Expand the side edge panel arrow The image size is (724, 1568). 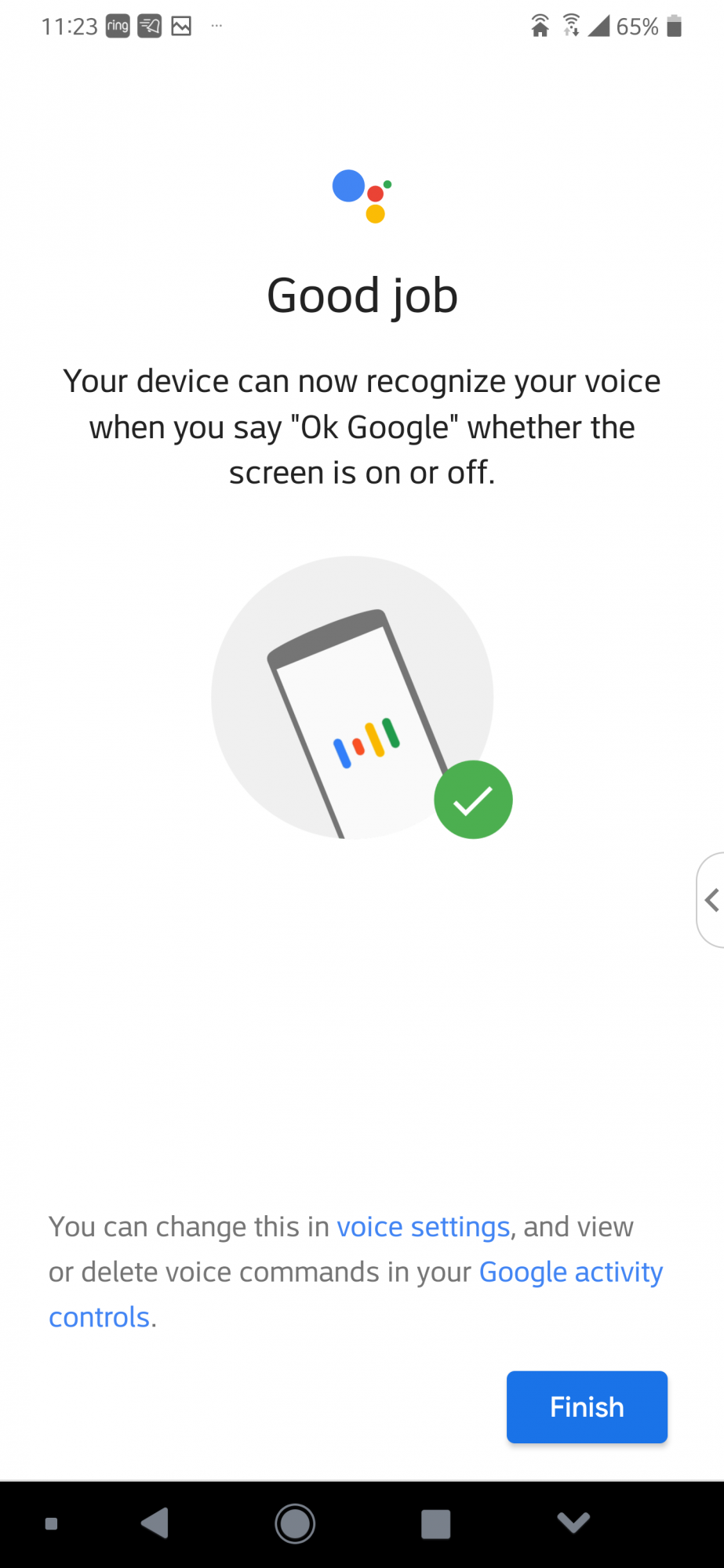[711, 900]
